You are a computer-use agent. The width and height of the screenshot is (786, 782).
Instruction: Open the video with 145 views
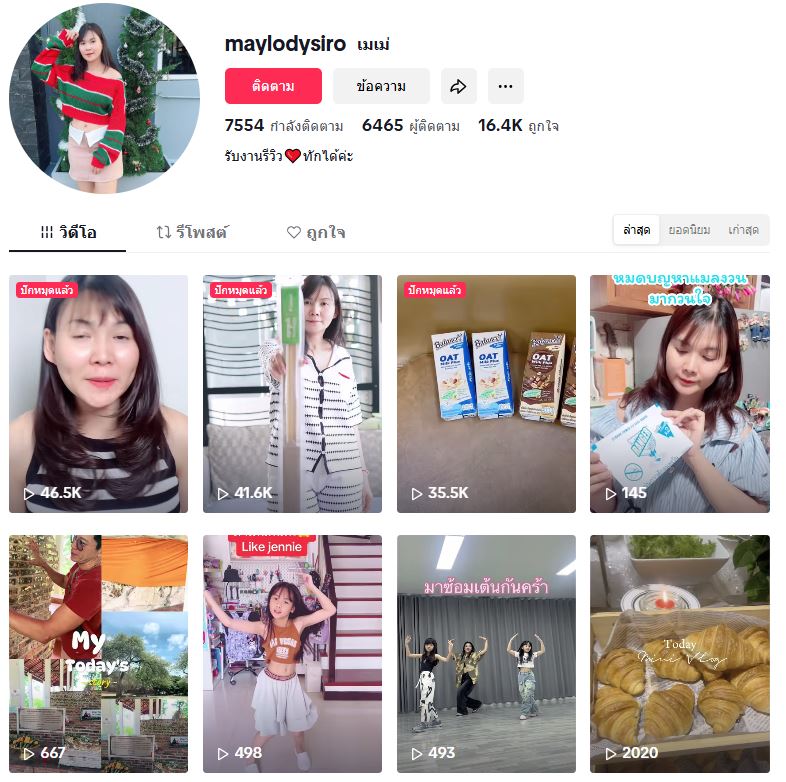coord(680,393)
